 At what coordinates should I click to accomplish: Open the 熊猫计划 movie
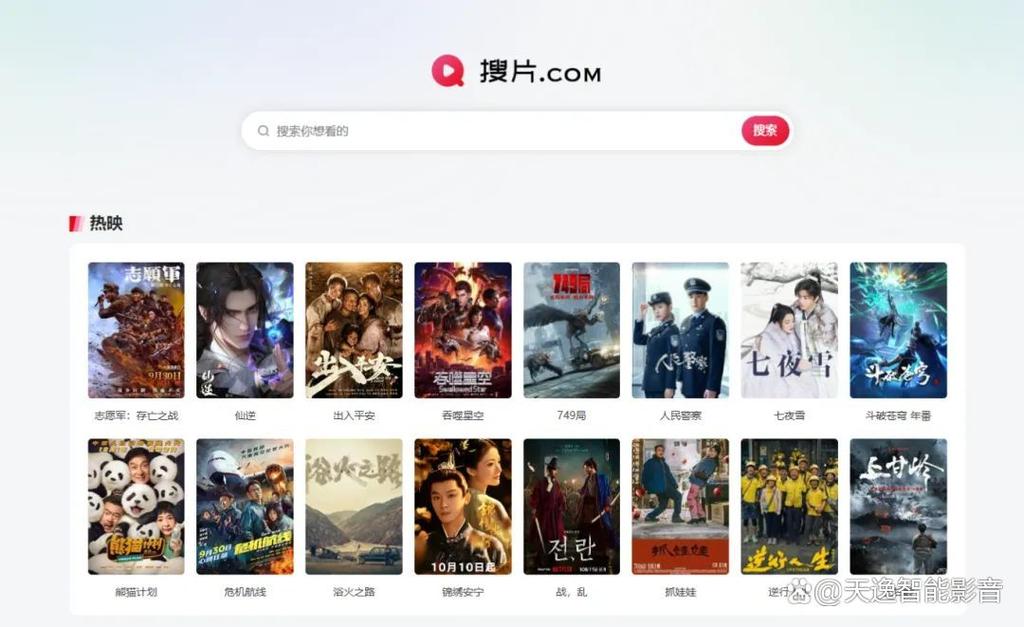click(x=136, y=506)
